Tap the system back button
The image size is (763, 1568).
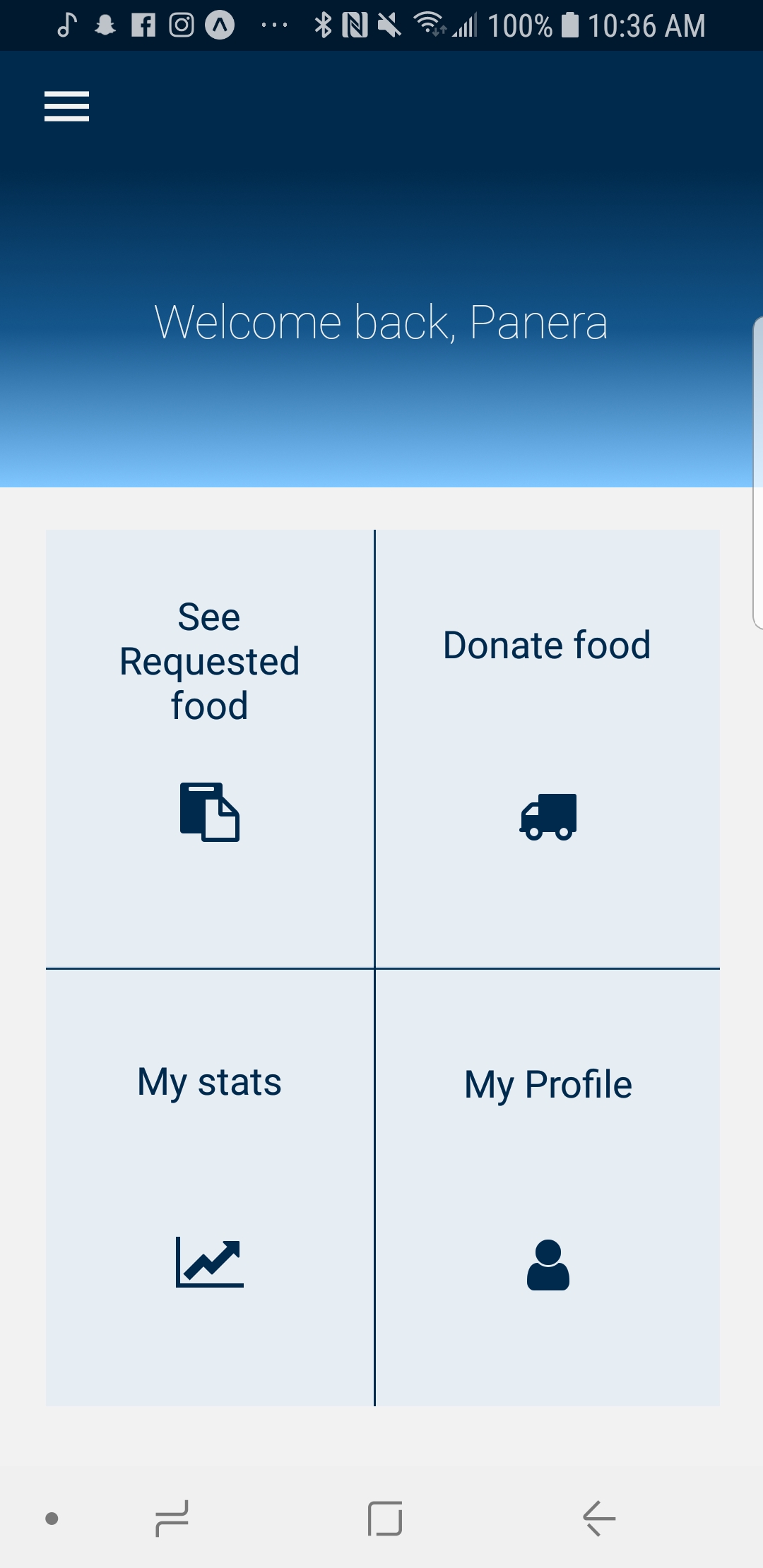click(598, 1519)
